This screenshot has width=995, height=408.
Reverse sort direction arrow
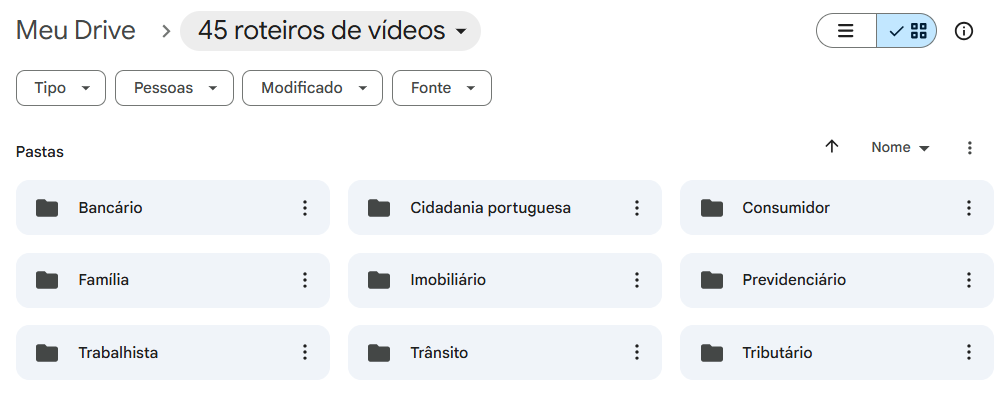point(831,147)
